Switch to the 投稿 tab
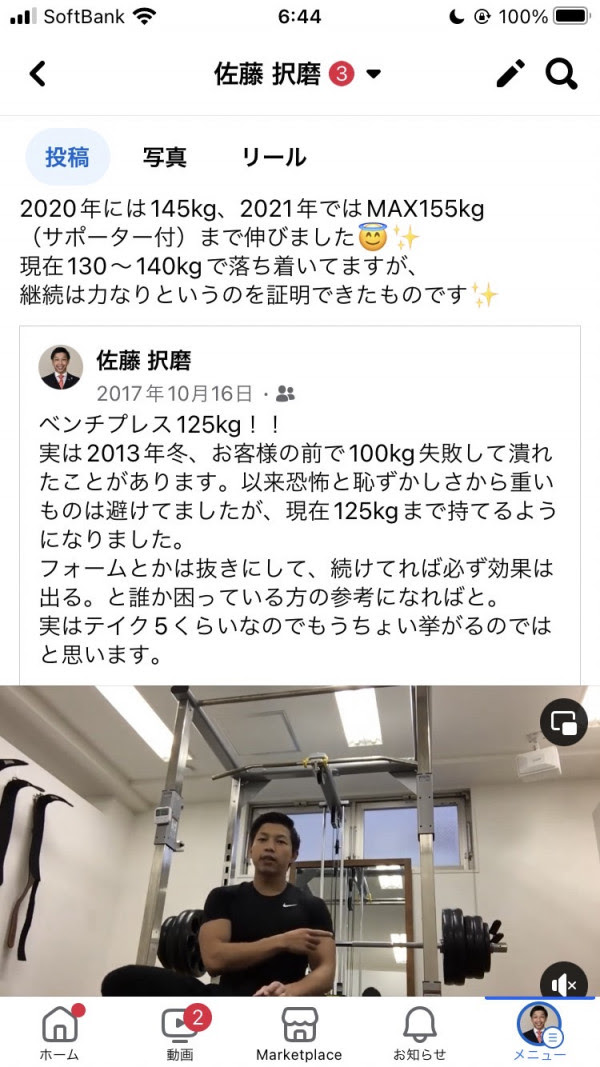The image size is (600, 1067). tap(67, 157)
